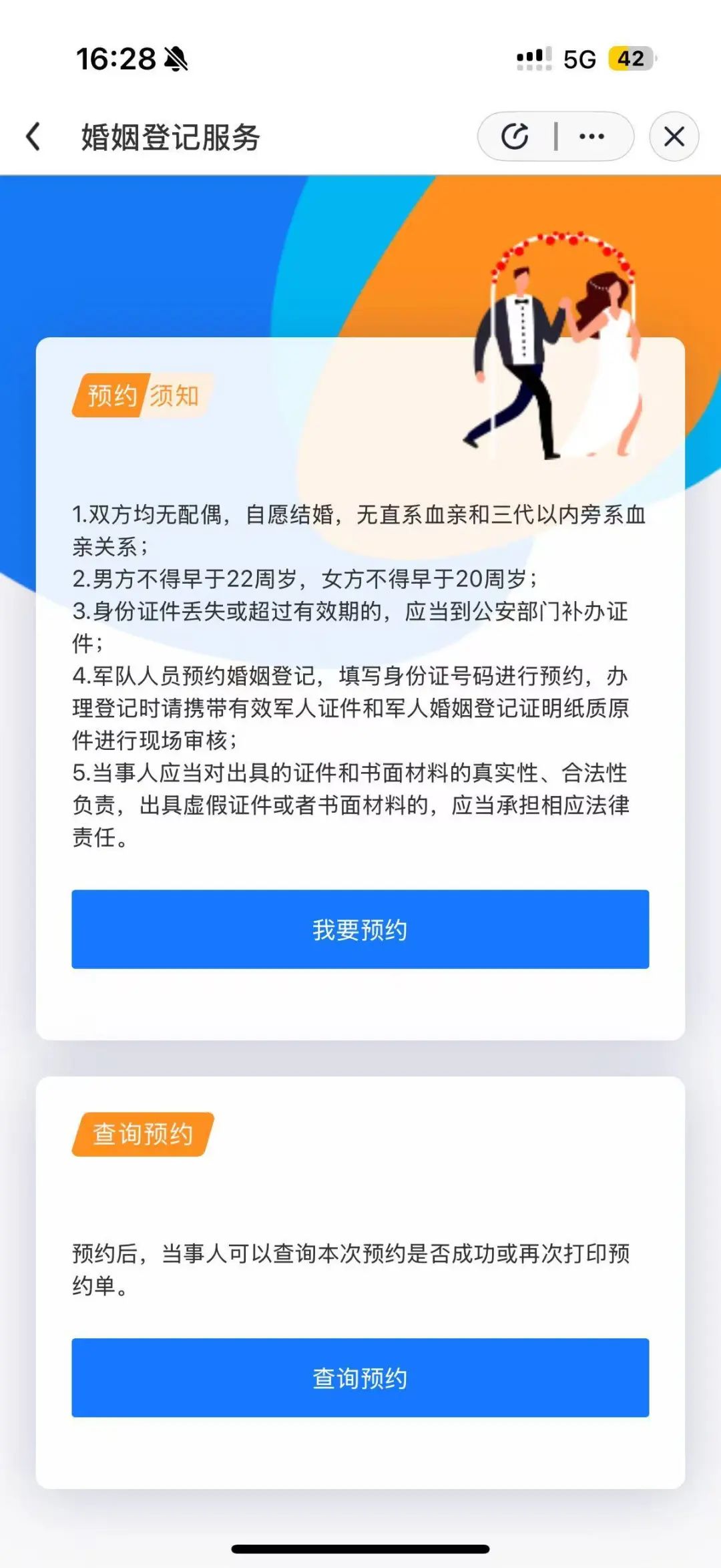This screenshot has width=721, height=1568.
Task: Close the mini program
Action: 674,136
